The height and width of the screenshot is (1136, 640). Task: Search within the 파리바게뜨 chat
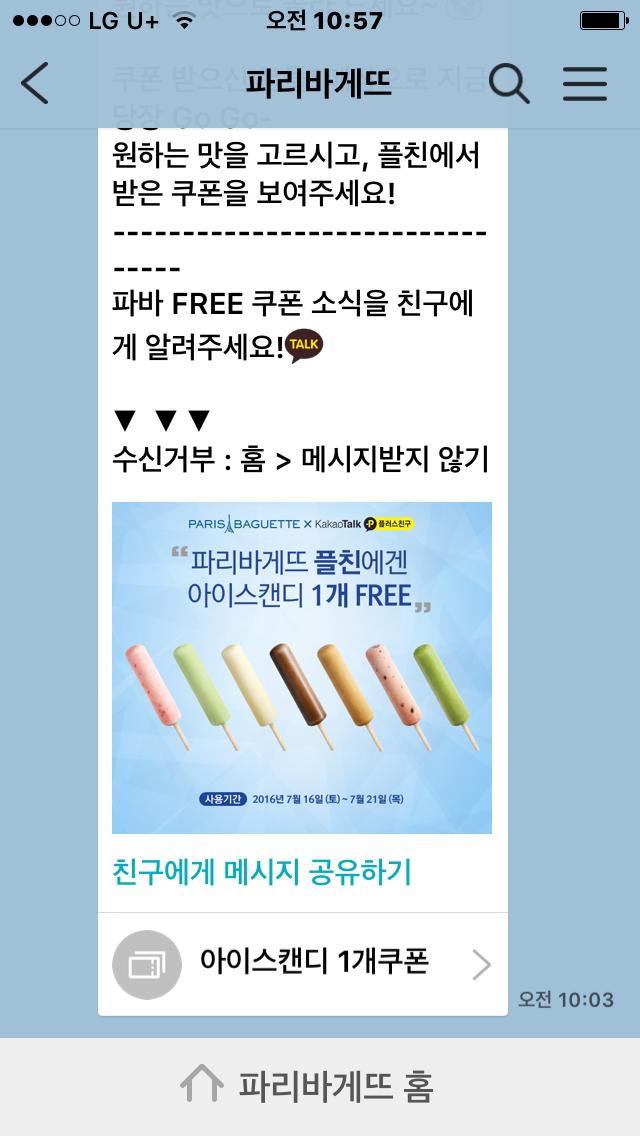coord(509,84)
